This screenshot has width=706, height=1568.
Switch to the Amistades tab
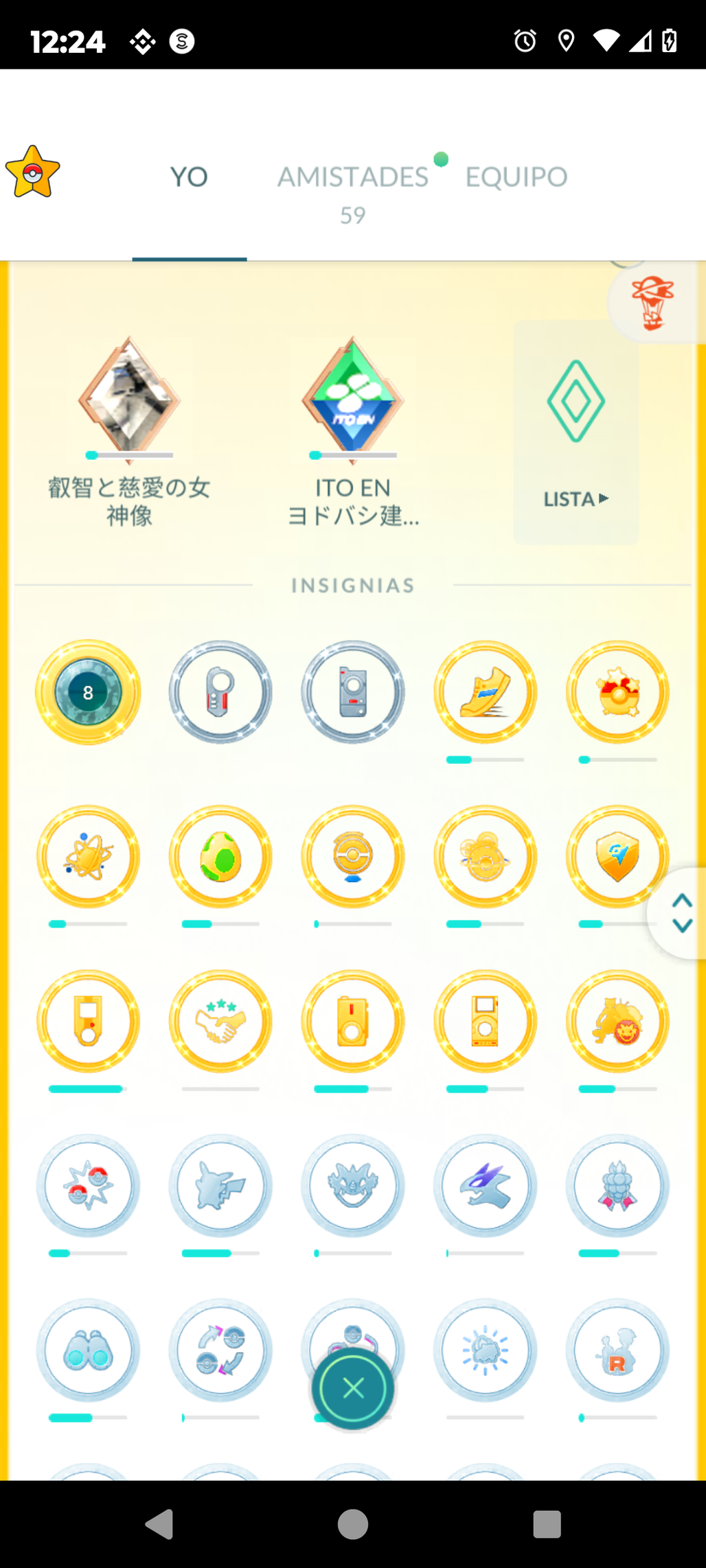click(x=352, y=177)
